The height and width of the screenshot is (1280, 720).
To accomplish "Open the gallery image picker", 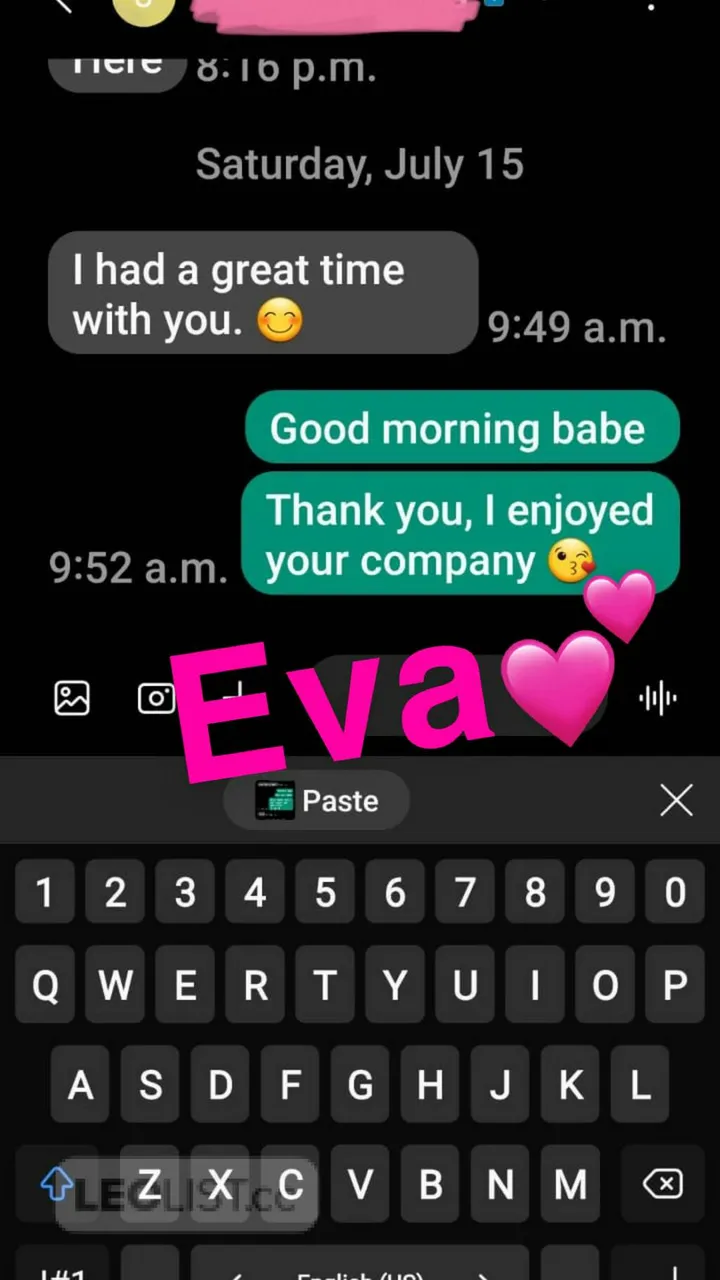I will pos(72,697).
